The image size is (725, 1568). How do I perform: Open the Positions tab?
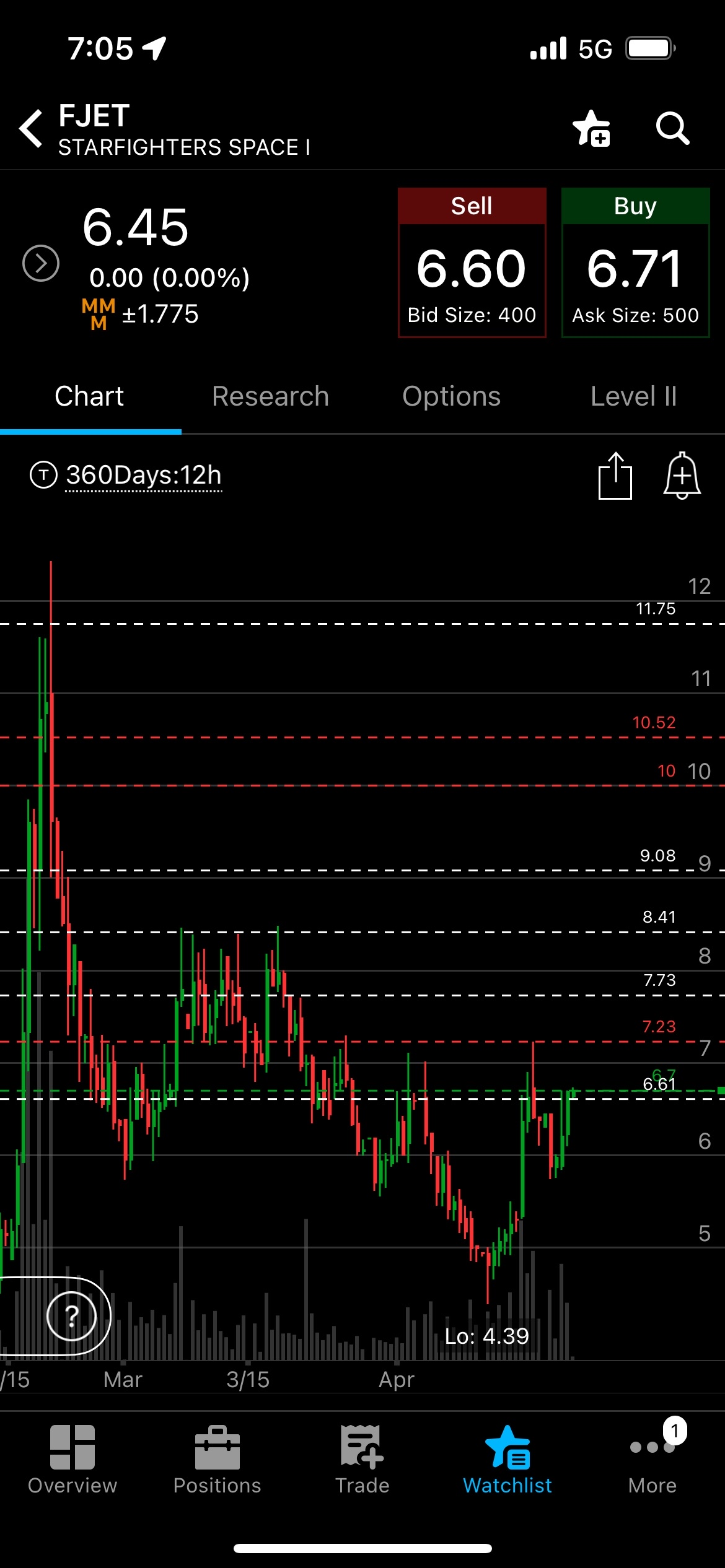(217, 1460)
